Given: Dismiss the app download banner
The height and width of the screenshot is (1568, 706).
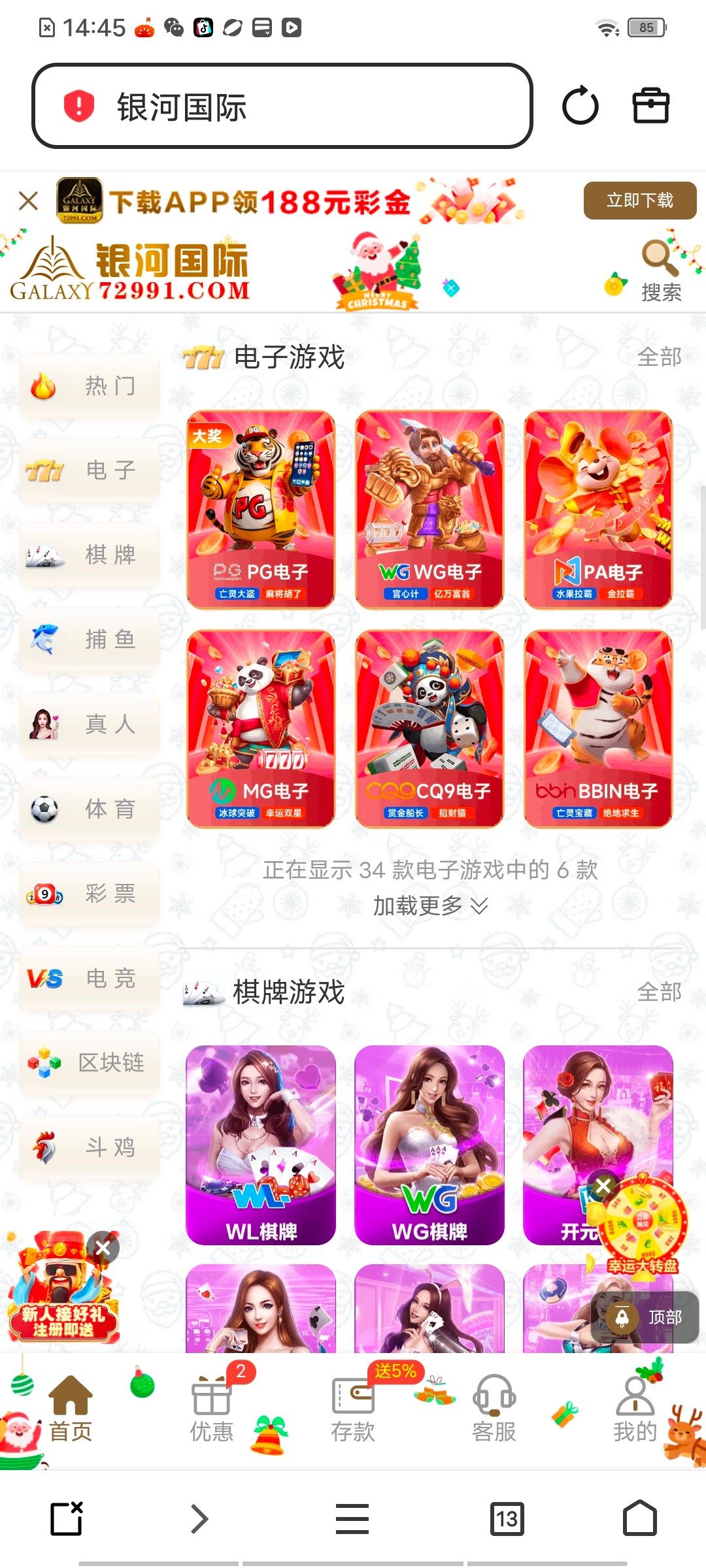Looking at the screenshot, I should (x=28, y=201).
